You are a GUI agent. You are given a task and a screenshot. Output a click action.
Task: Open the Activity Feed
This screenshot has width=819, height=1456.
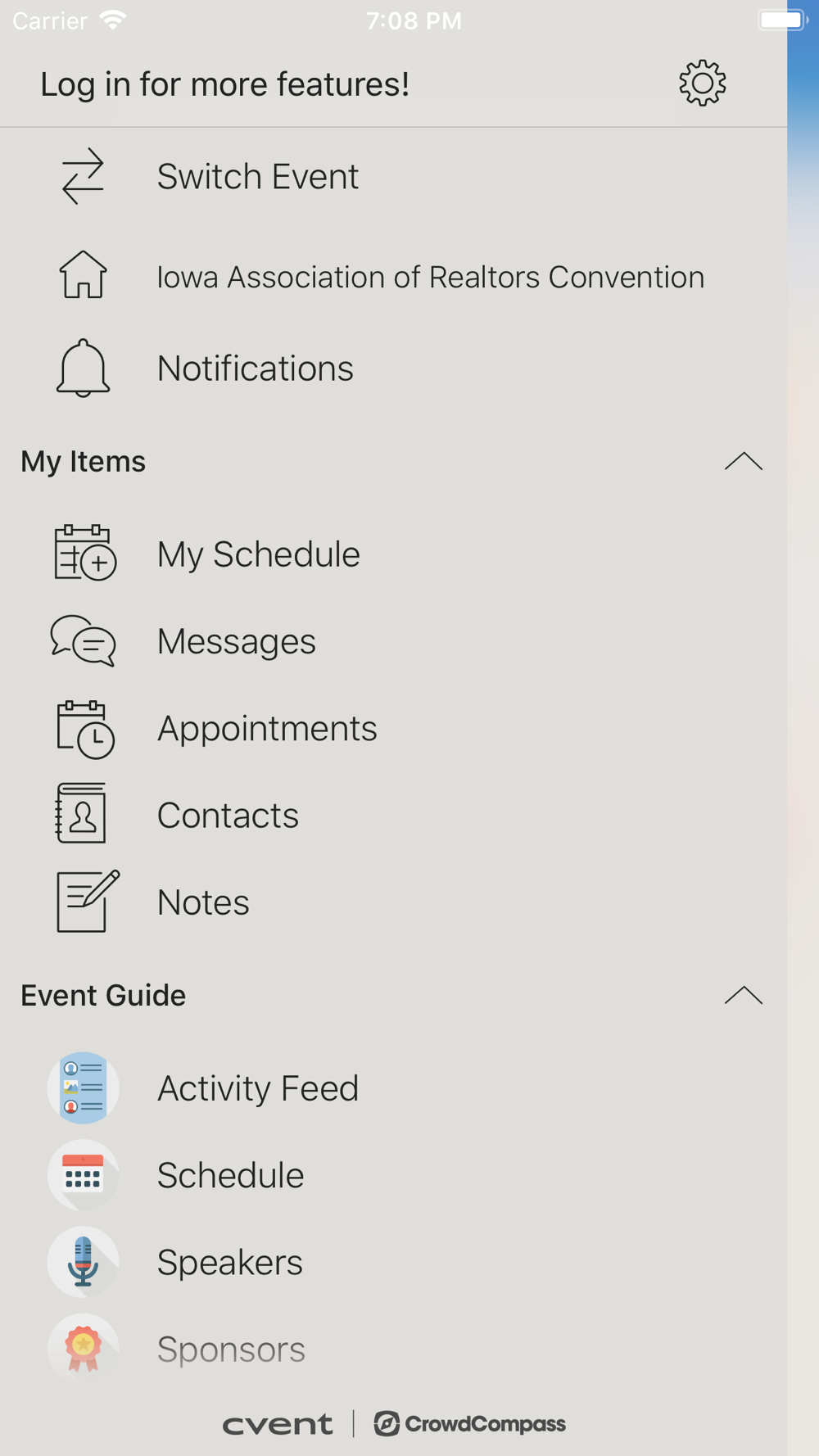(393, 1088)
